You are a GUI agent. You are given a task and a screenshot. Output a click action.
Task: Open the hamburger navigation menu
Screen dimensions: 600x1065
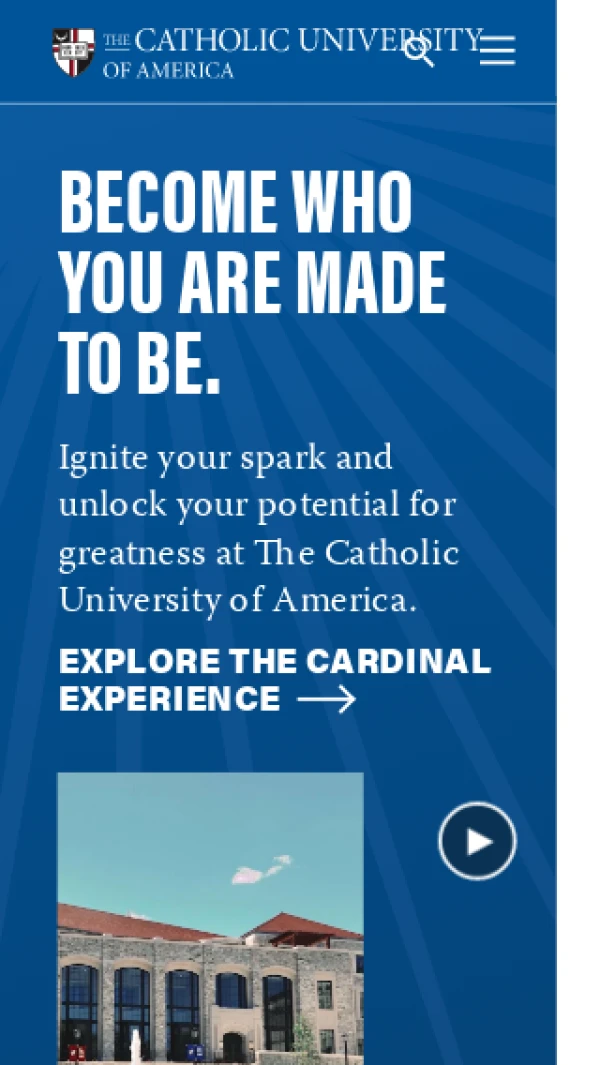497,51
